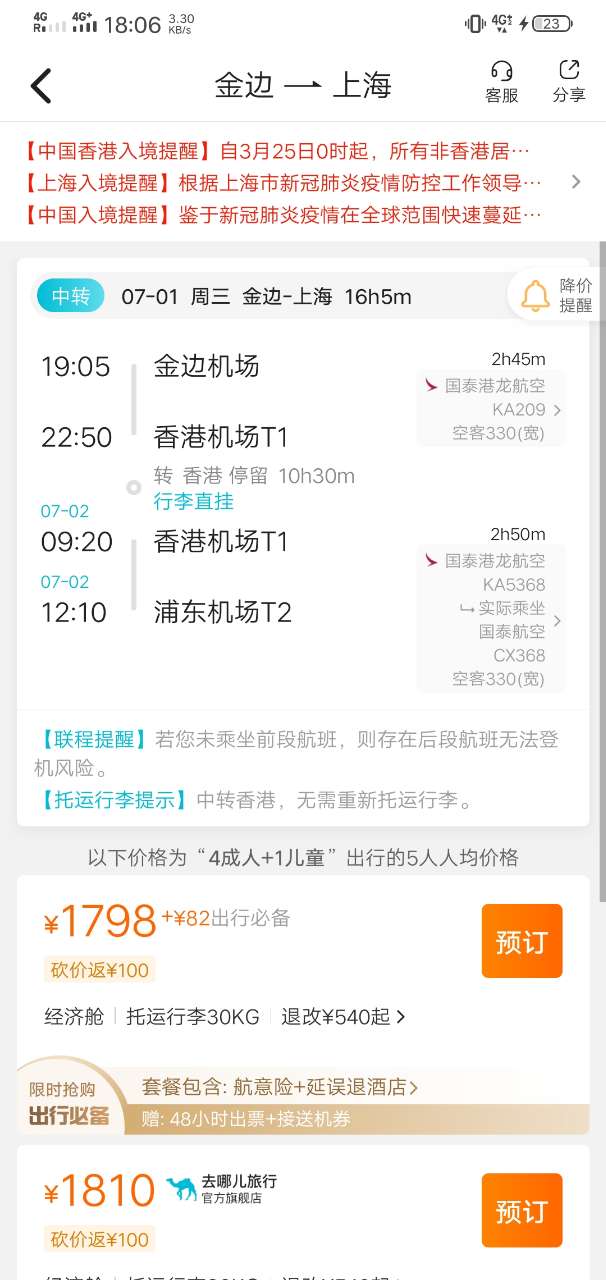The width and height of the screenshot is (606, 1280).
Task: View details of flight KA5368
Action: 492,620
